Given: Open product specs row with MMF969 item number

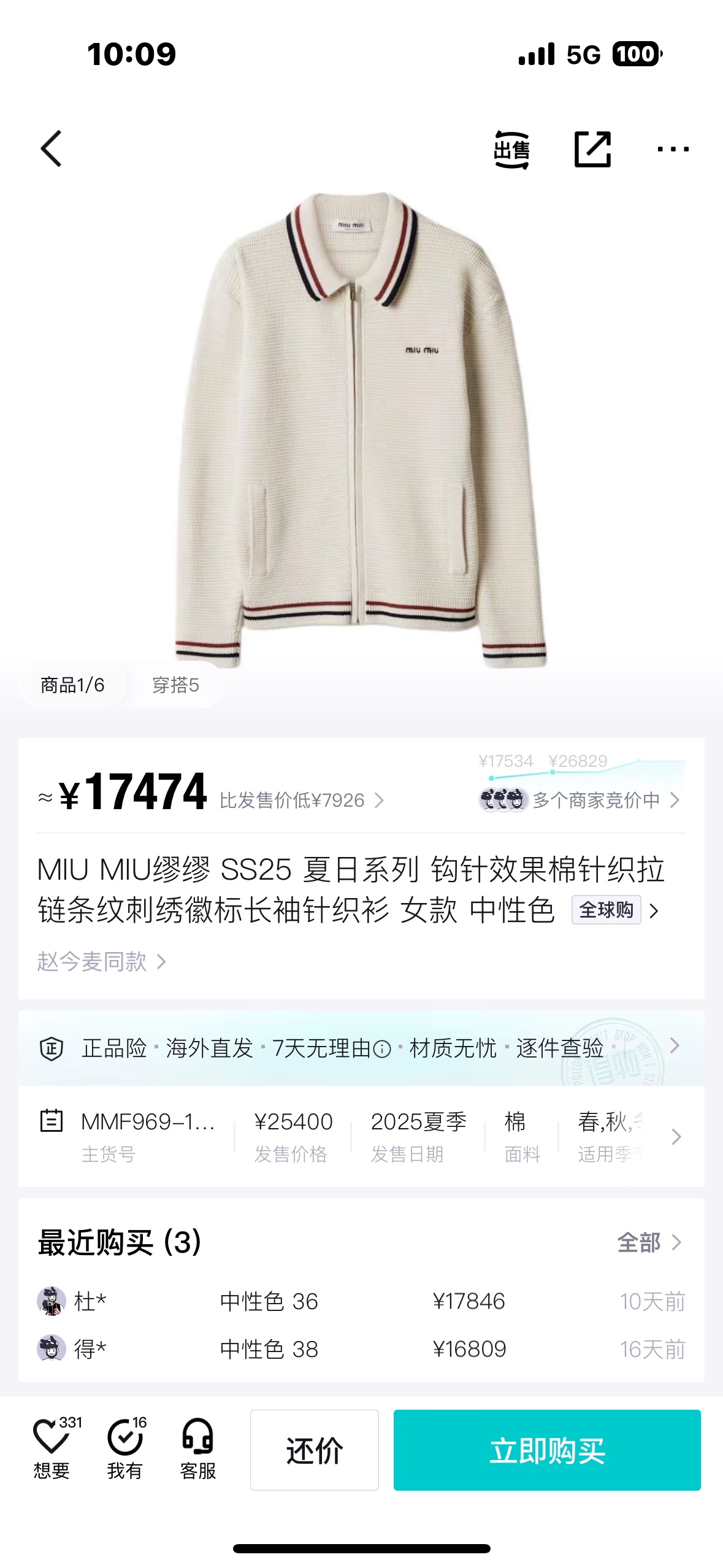Looking at the screenshot, I should tap(361, 1136).
